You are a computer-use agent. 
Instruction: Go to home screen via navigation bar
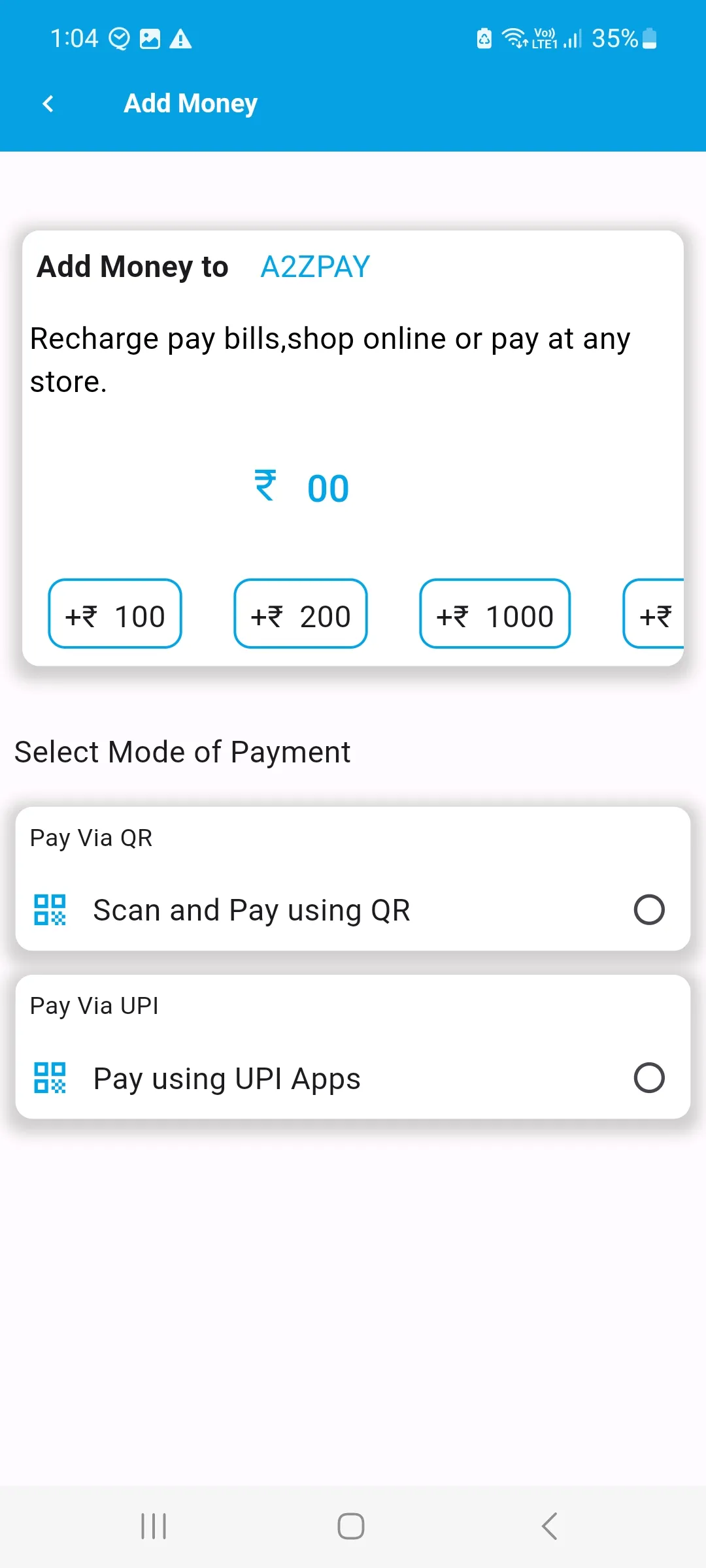coord(351,1526)
